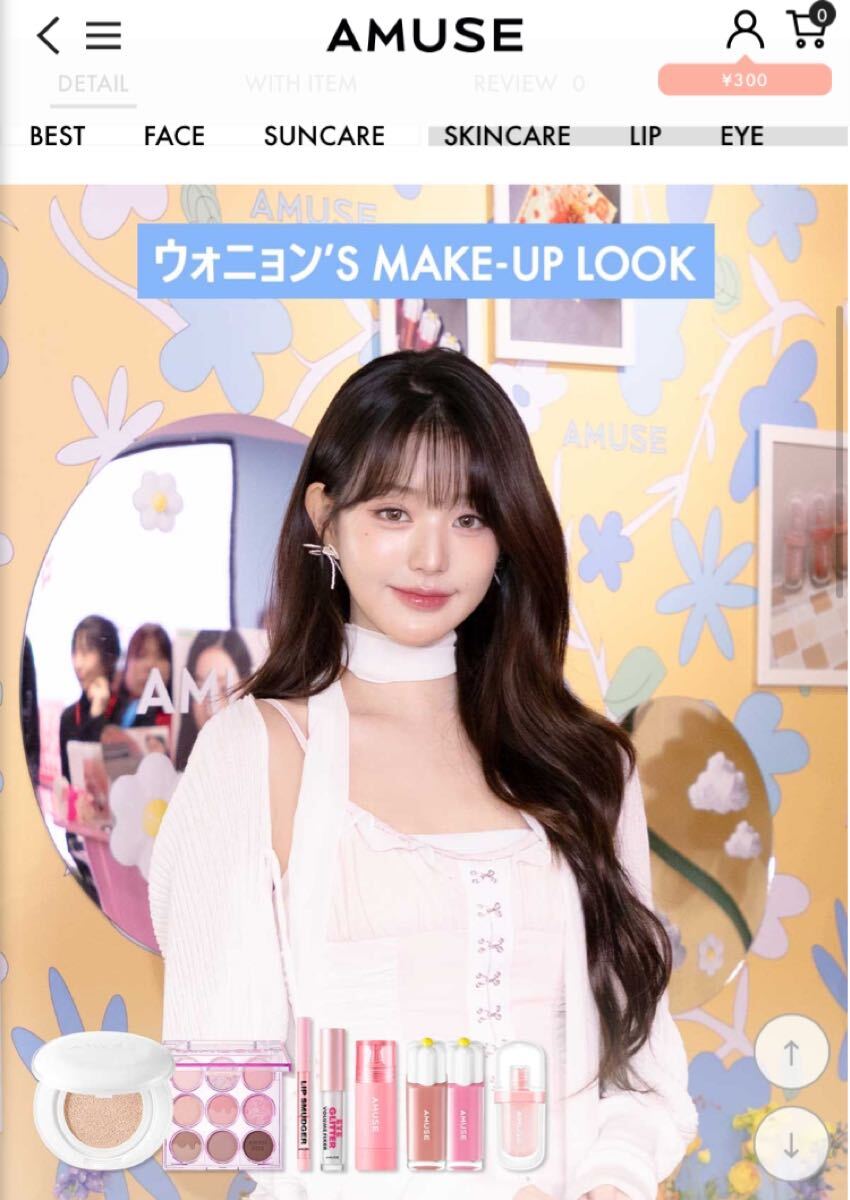Screen dimensions: 850x1200
Task: Go to the AMUSE home page
Action: click(x=425, y=36)
